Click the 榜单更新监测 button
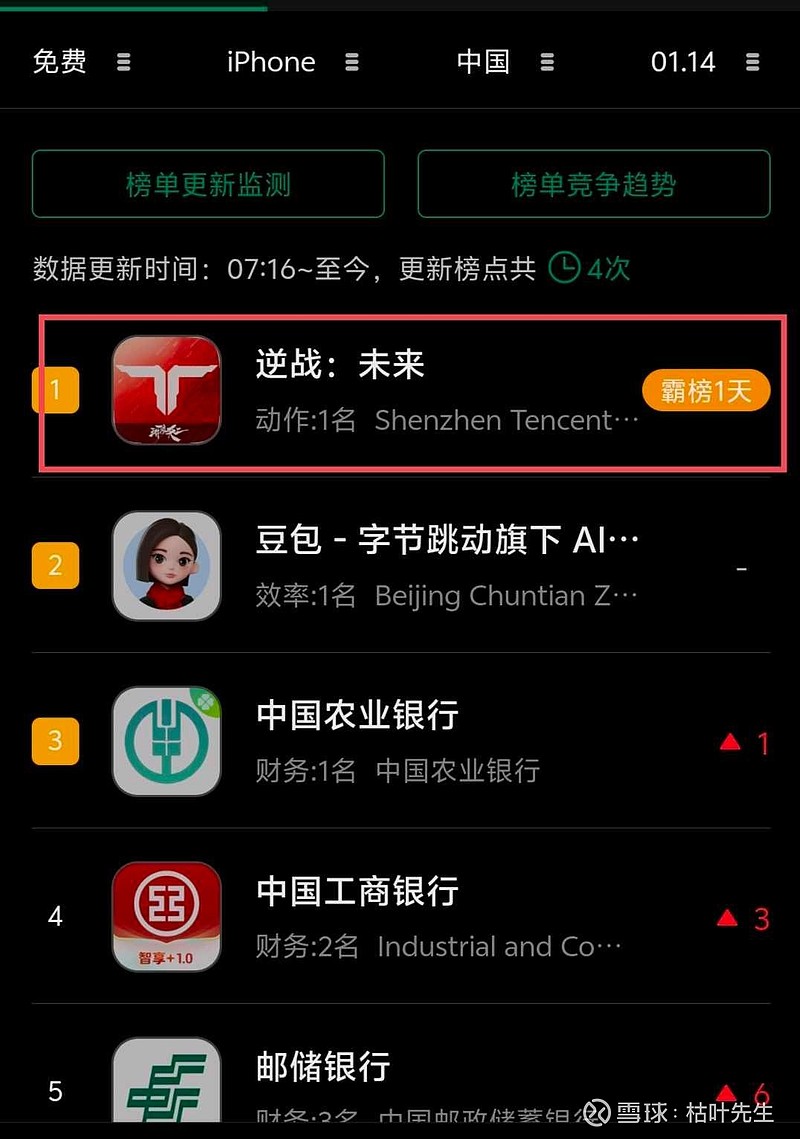The height and width of the screenshot is (1139, 800). [x=207, y=184]
